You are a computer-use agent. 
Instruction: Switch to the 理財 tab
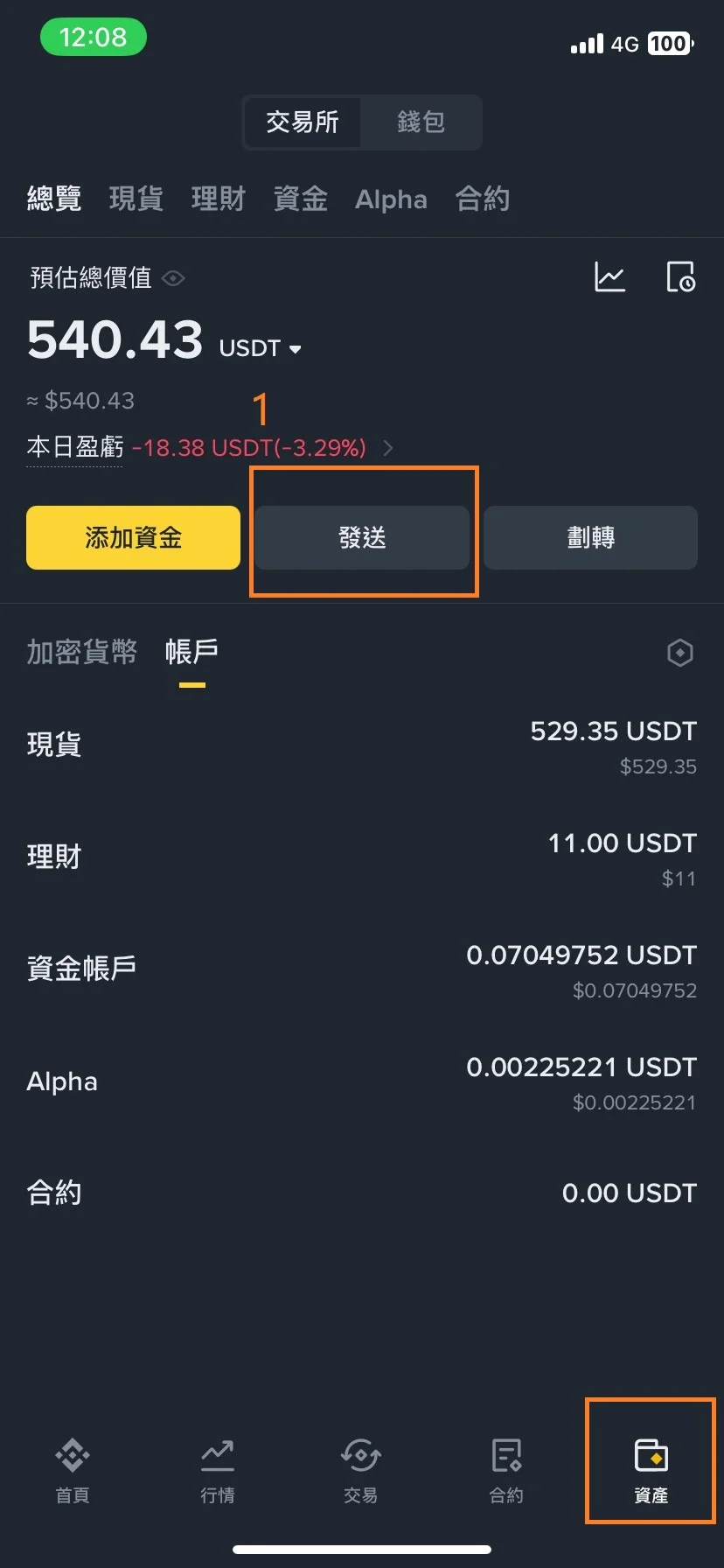click(217, 199)
